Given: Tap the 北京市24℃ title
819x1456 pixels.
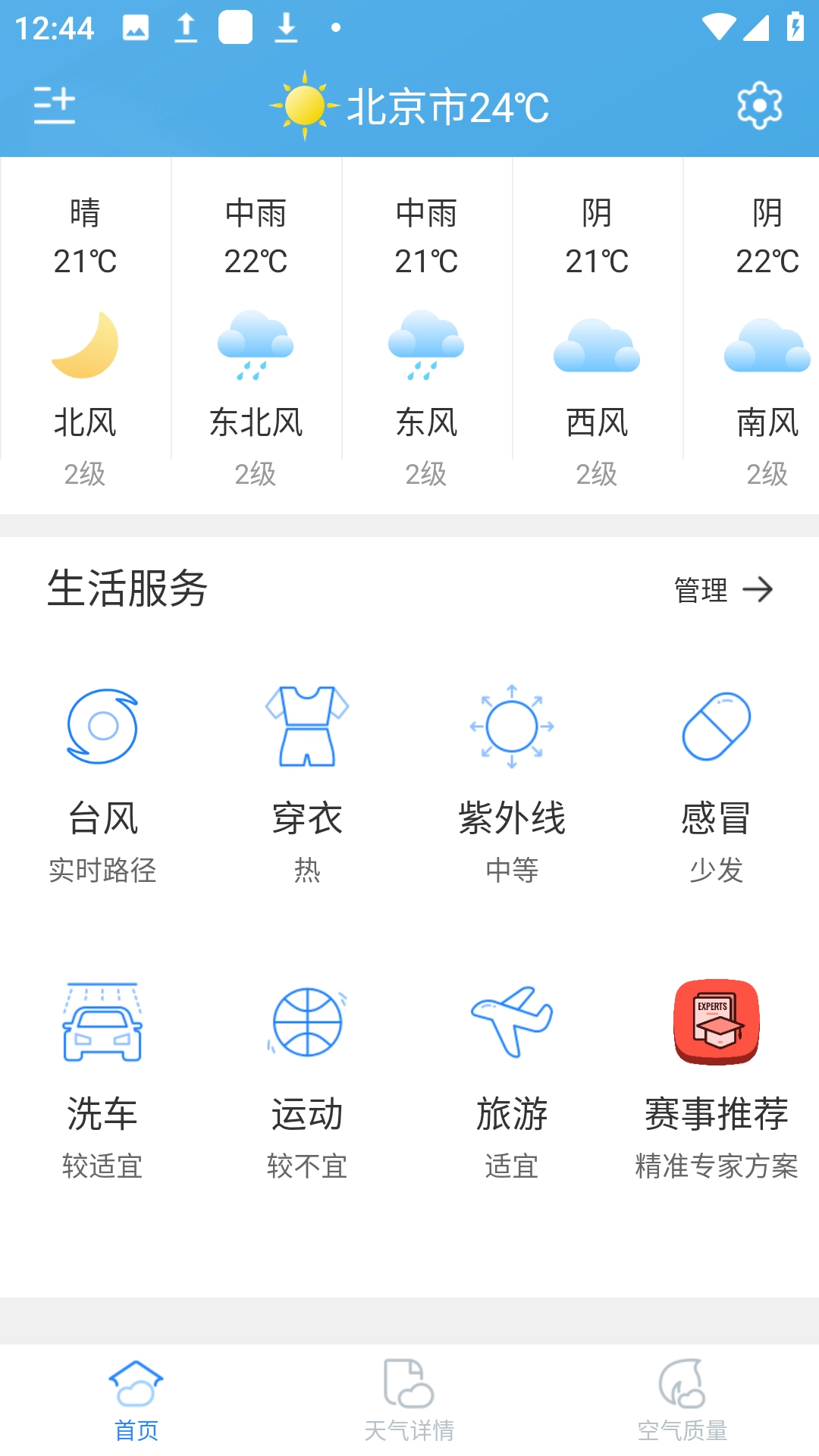Looking at the screenshot, I should [x=447, y=106].
